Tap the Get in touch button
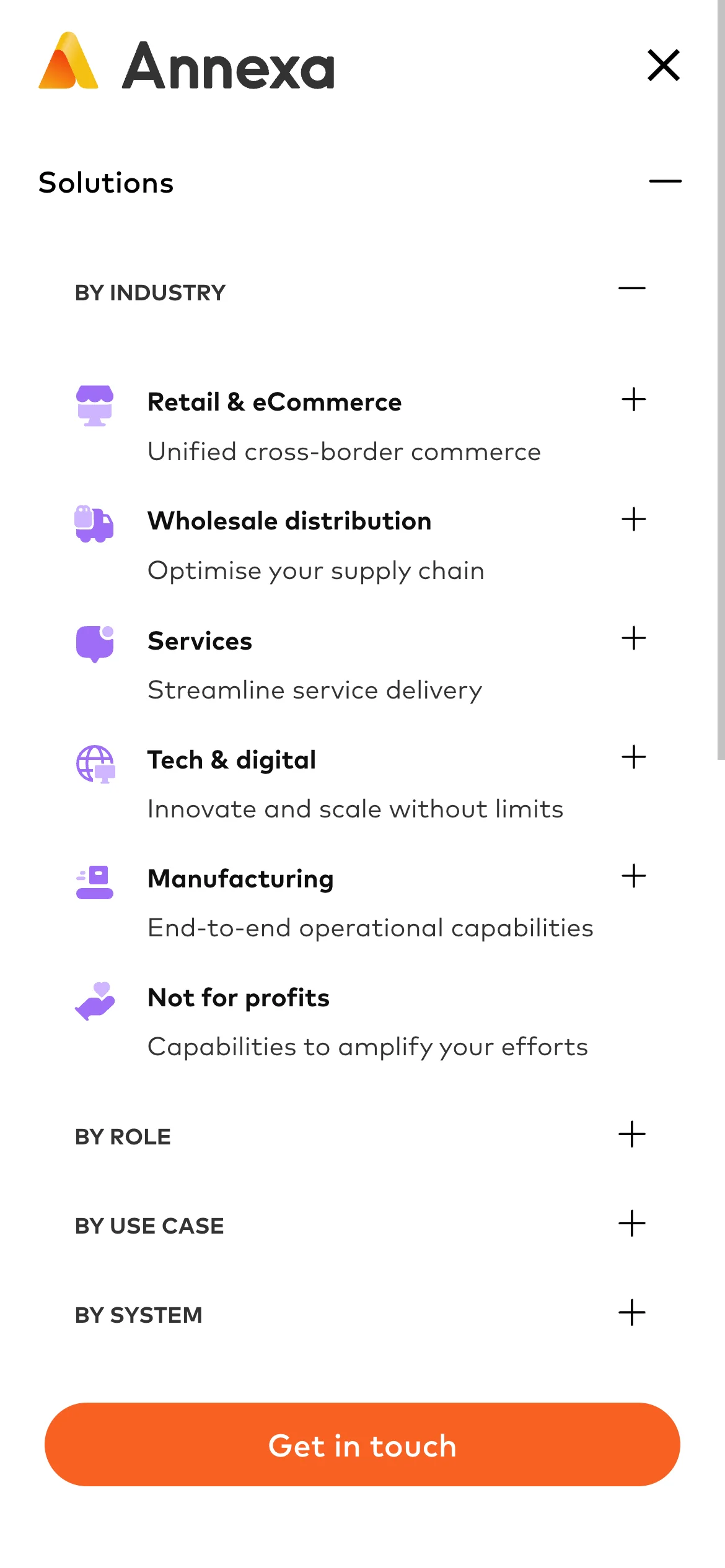725x1568 pixels. [362, 1445]
